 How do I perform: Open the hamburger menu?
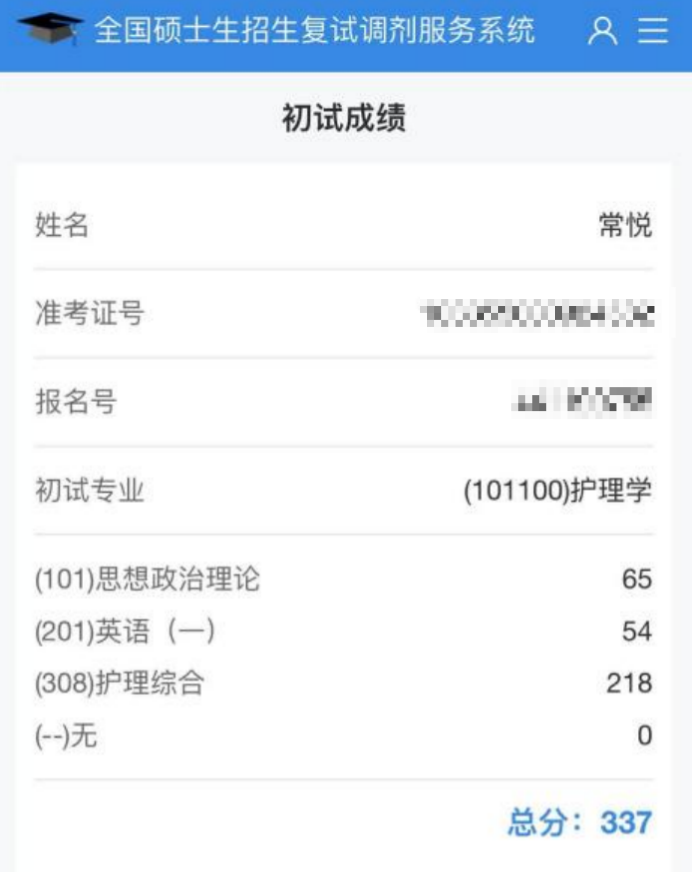653,31
